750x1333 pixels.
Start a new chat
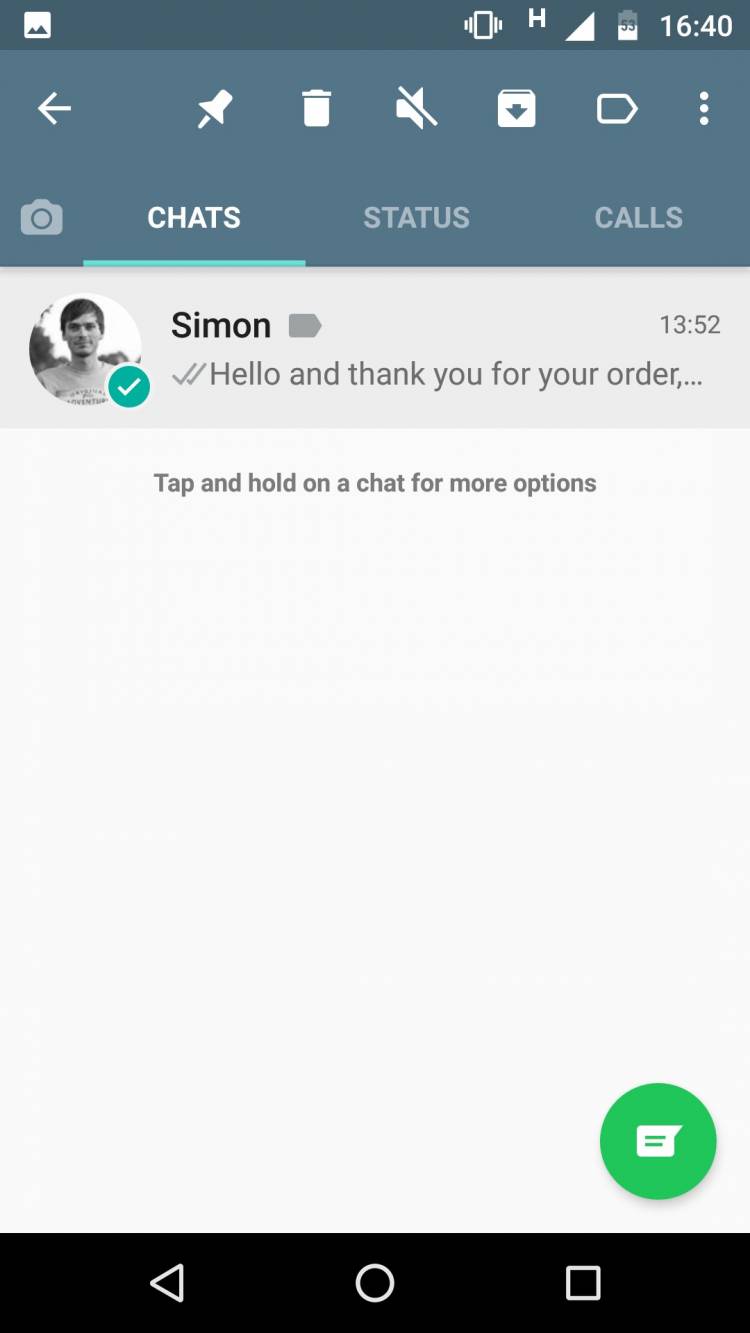pyautogui.click(x=658, y=1141)
